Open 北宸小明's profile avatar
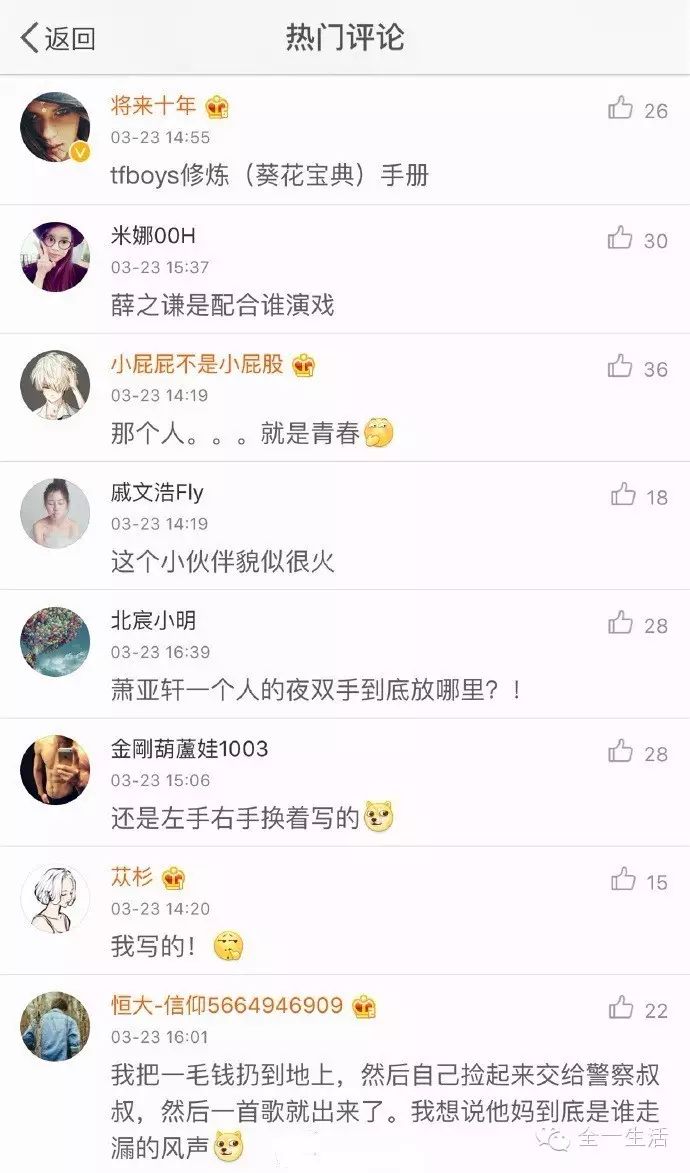Viewport: 690px width, 1173px height. [55, 642]
